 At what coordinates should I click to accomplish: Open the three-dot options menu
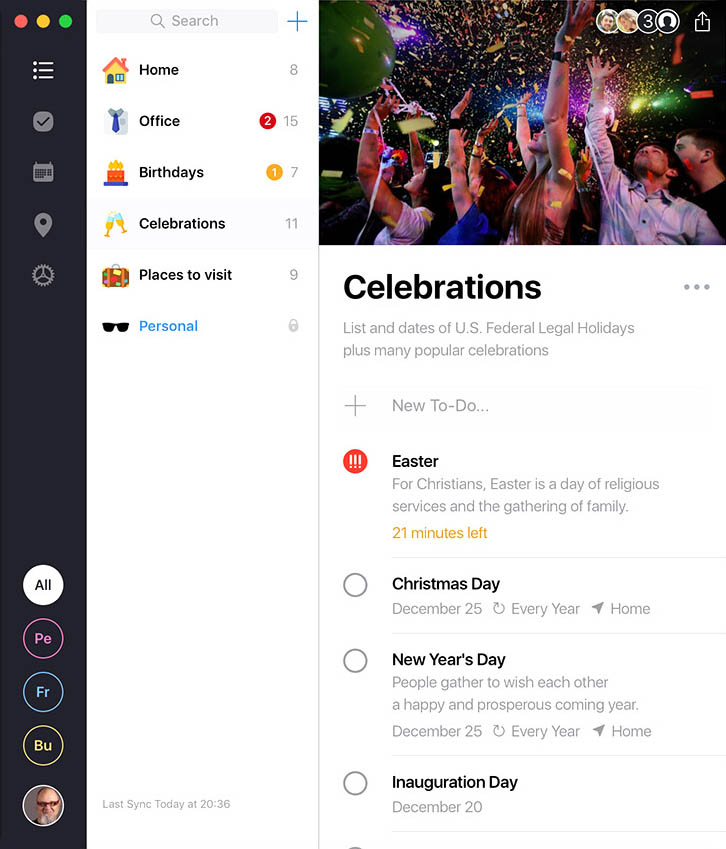point(696,287)
